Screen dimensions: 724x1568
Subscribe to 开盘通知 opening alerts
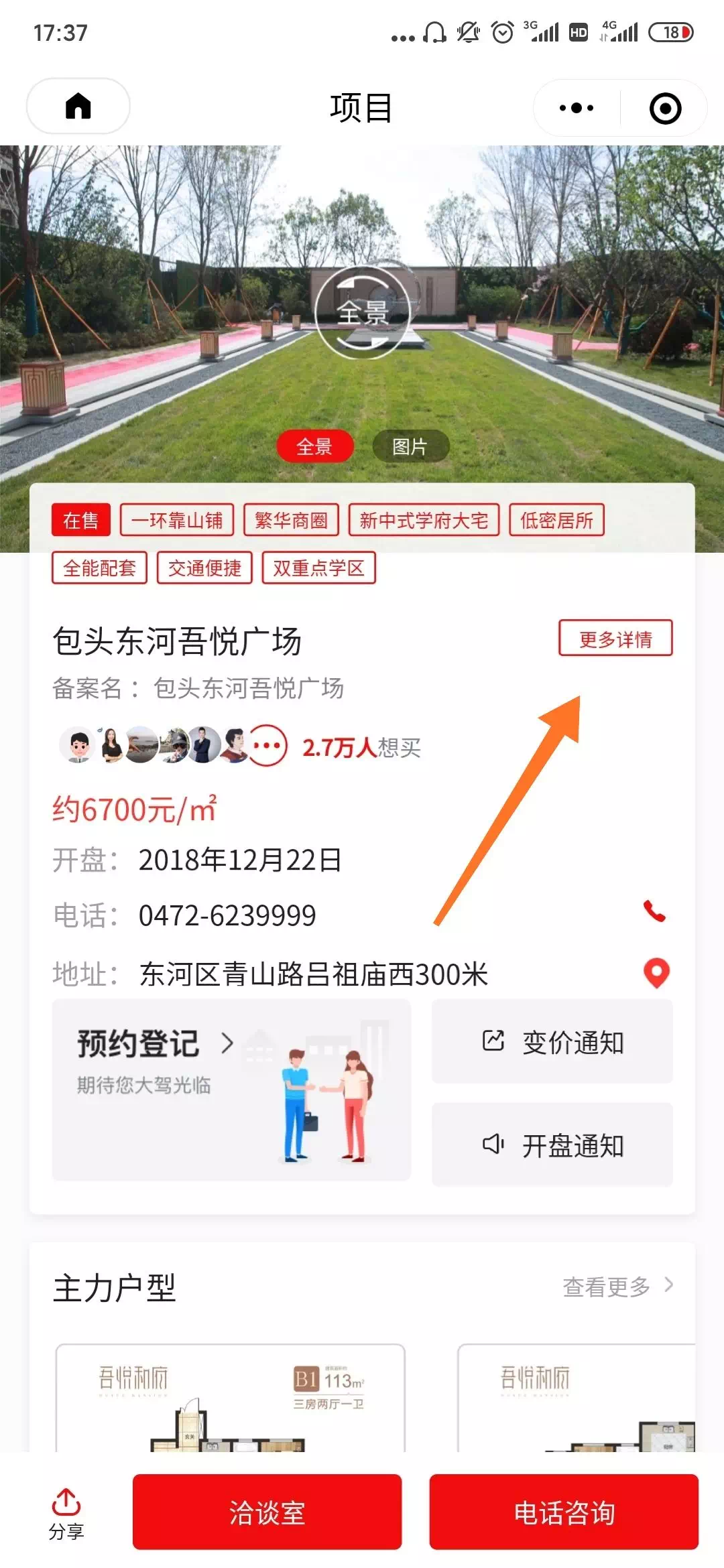[x=552, y=1145]
